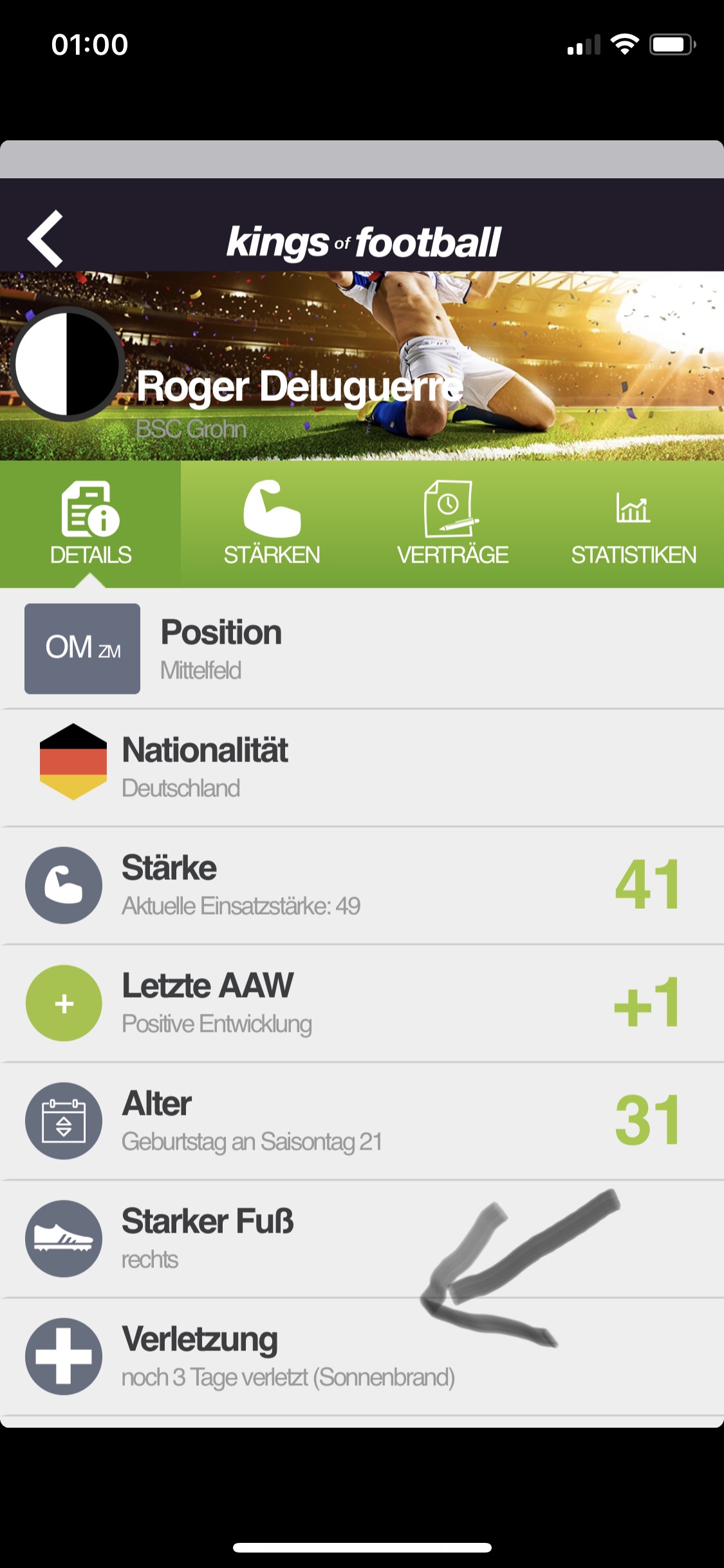Select the Statistiken tab
The height and width of the screenshot is (1568, 724).
point(633,523)
